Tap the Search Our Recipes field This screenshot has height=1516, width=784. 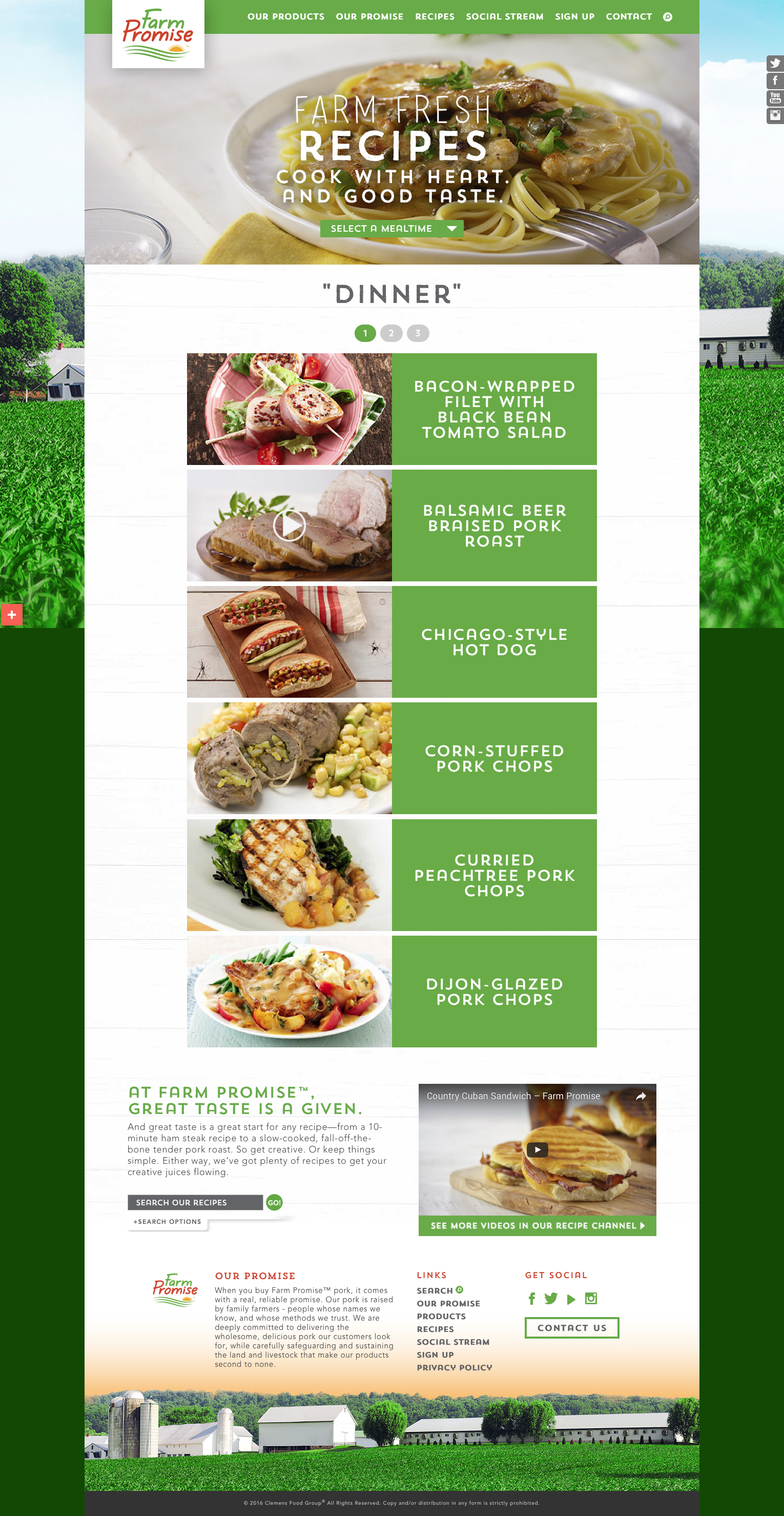[x=195, y=1202]
